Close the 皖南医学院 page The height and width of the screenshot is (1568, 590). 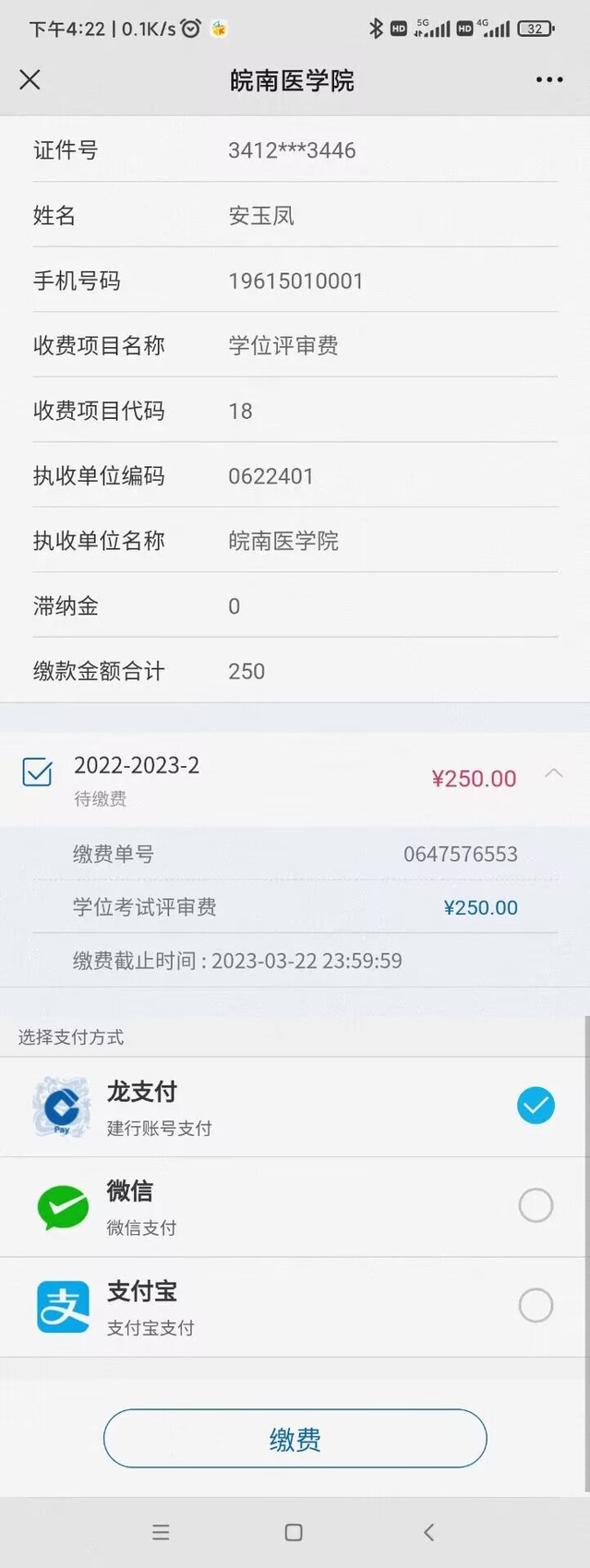click(30, 80)
